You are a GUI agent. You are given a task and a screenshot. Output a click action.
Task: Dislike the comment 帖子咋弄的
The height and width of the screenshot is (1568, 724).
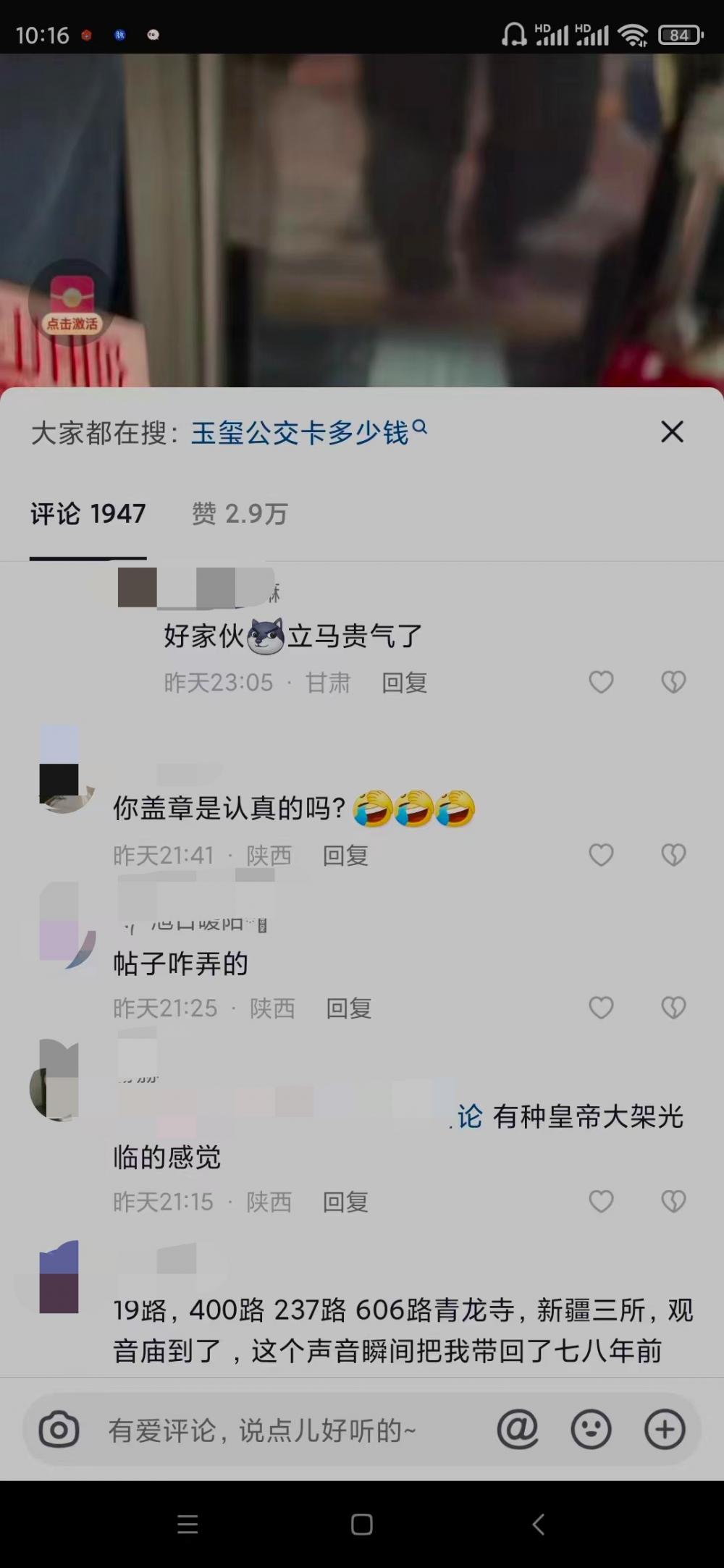673,1008
